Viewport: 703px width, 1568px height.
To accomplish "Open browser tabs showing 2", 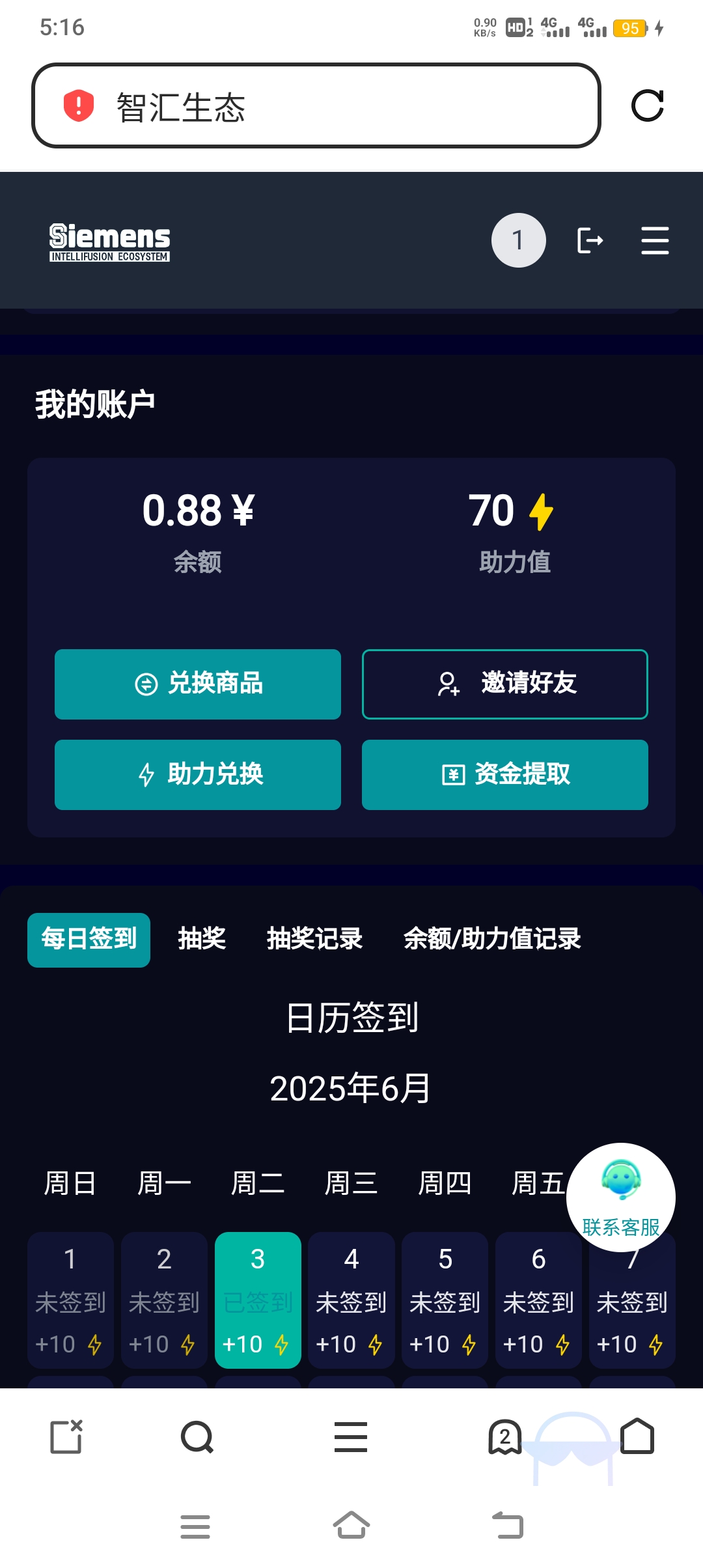I will coord(505,1436).
